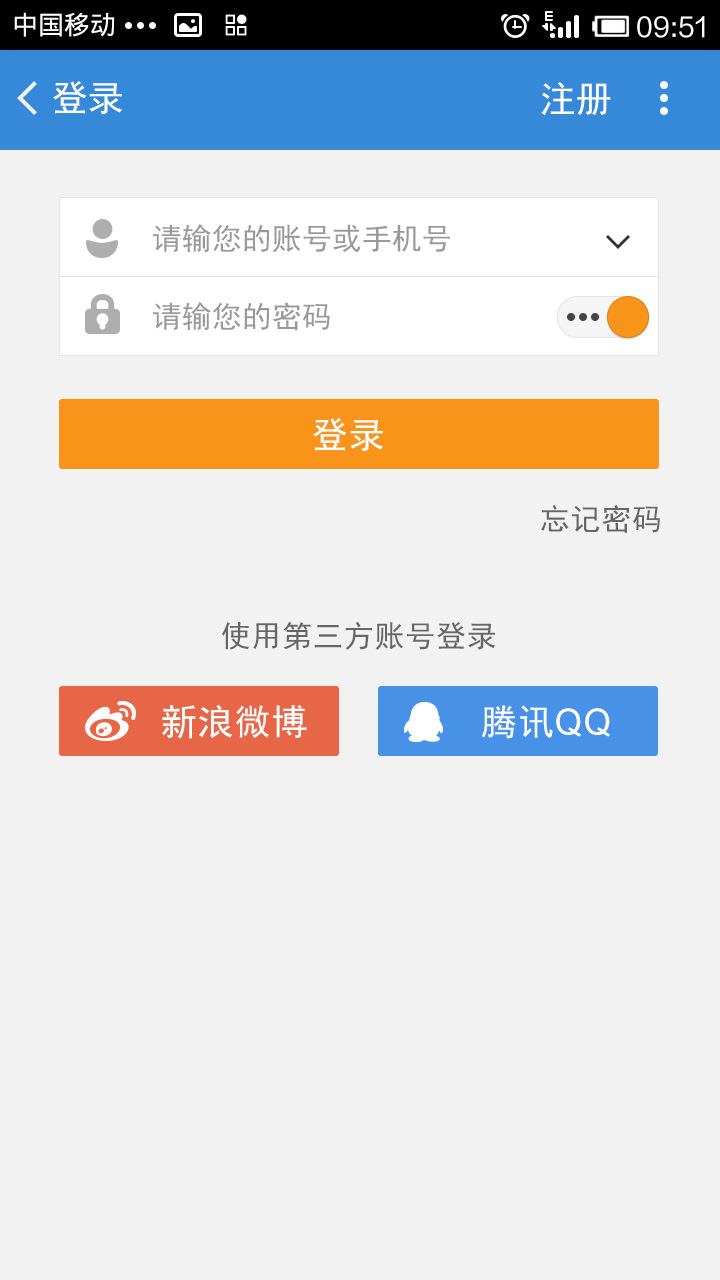The height and width of the screenshot is (1280, 720).
Task: Log in with 新浪微博
Action: pos(199,721)
